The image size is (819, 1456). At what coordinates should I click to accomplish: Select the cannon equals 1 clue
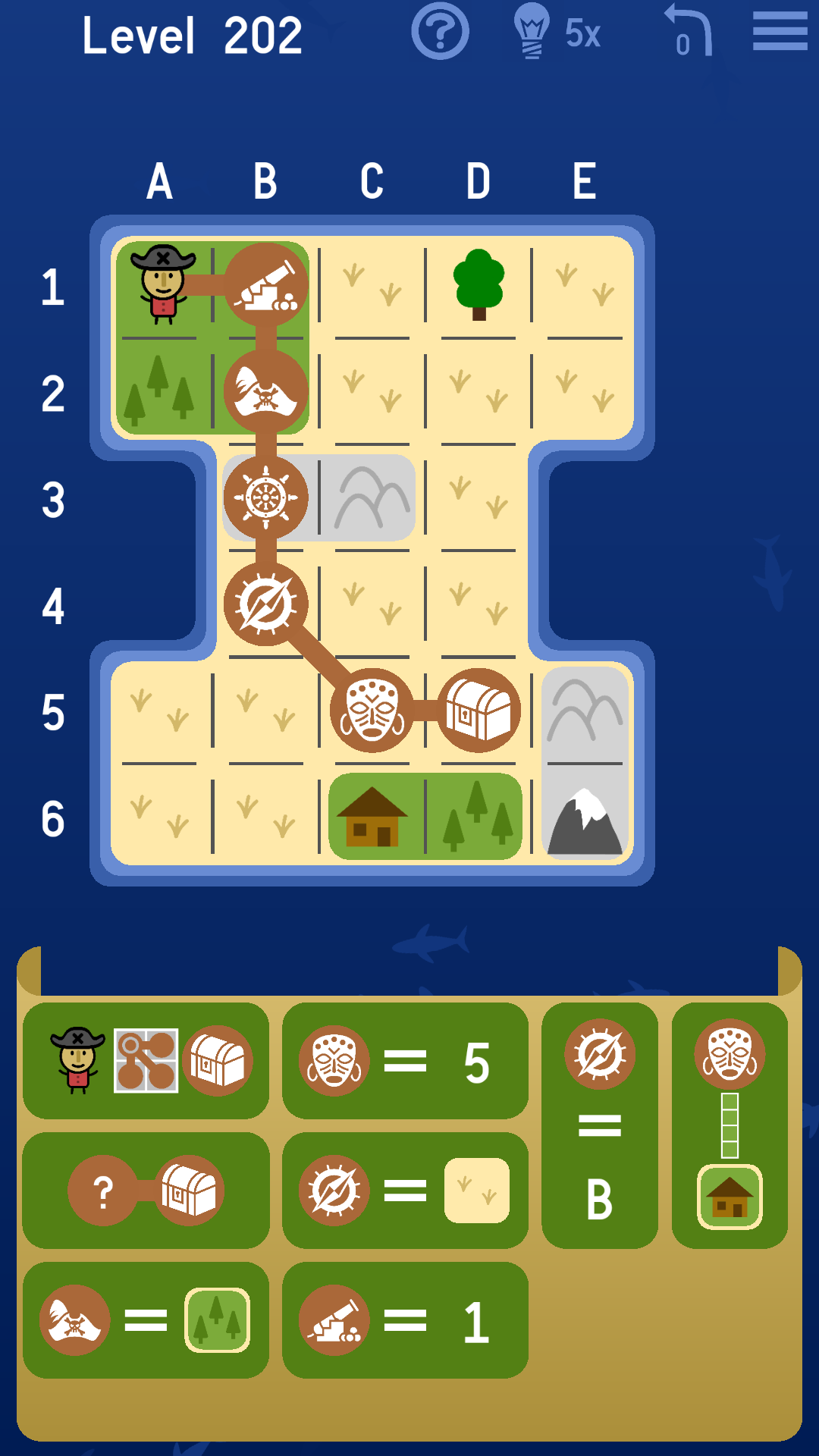click(x=406, y=1319)
